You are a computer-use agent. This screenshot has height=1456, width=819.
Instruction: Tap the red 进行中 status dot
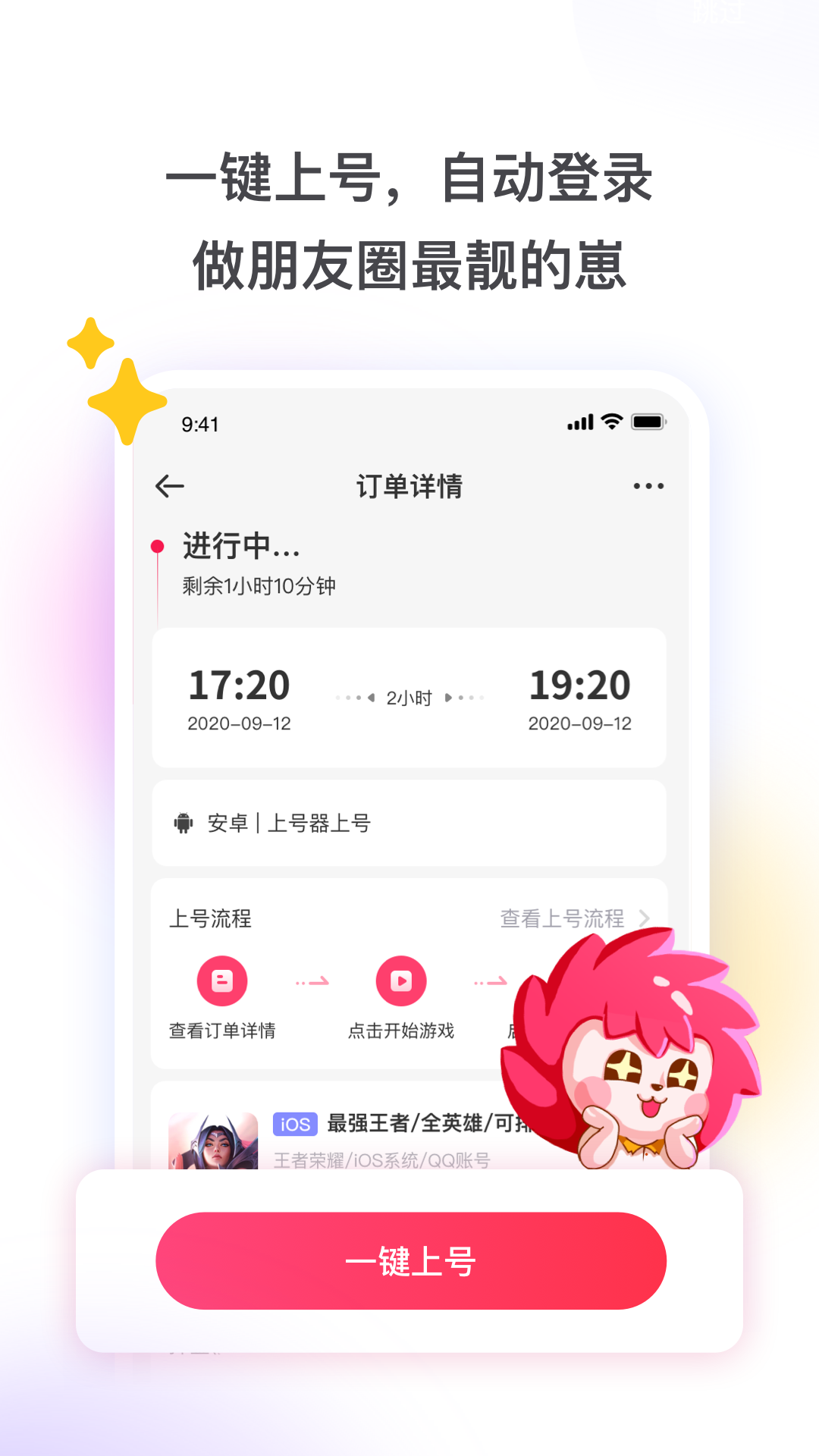pos(158,544)
